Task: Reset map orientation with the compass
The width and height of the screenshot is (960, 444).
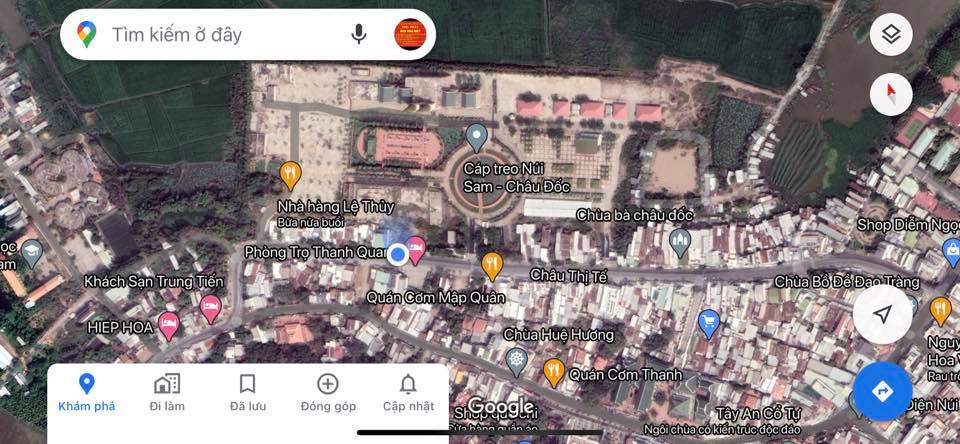Action: click(890, 95)
